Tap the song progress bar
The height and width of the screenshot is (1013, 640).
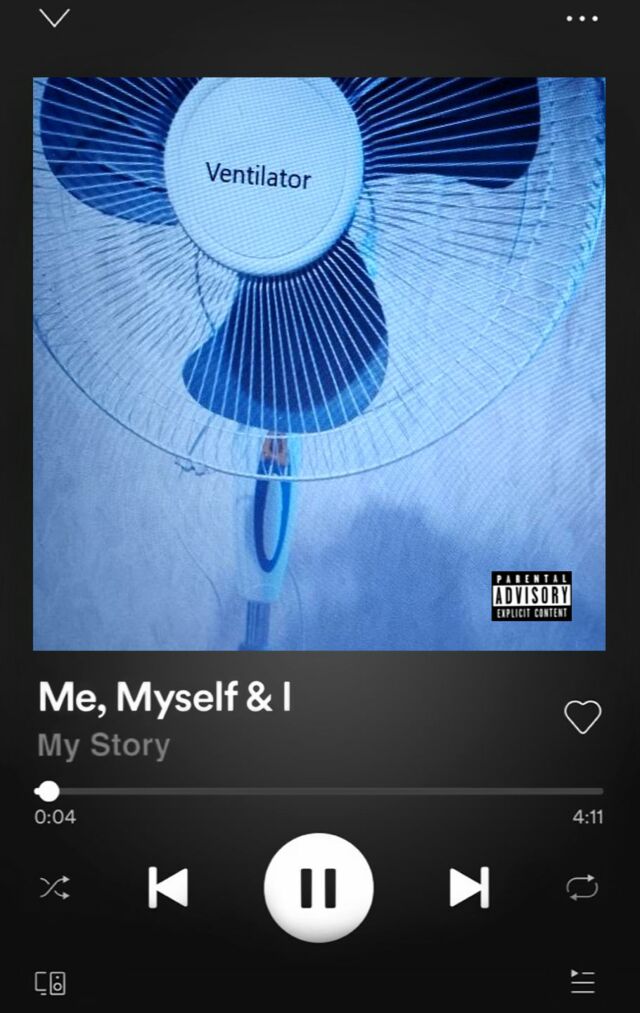[x=320, y=791]
